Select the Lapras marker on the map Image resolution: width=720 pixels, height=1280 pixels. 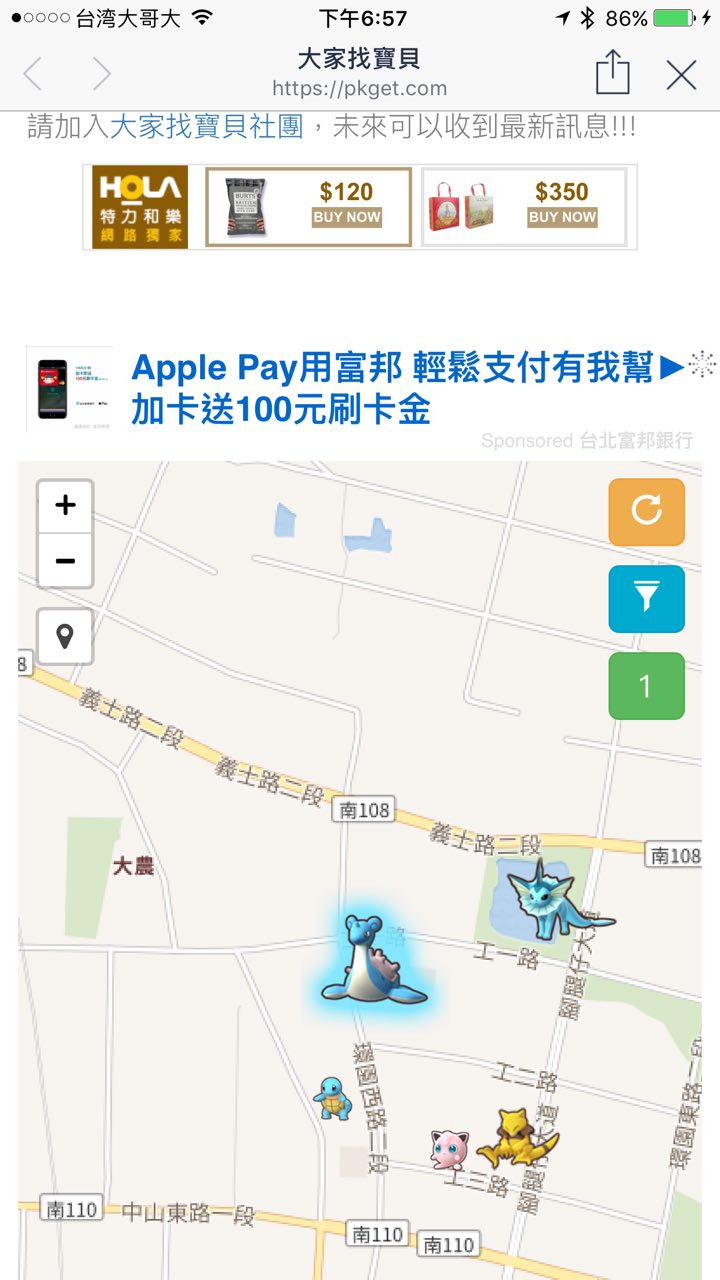point(370,960)
